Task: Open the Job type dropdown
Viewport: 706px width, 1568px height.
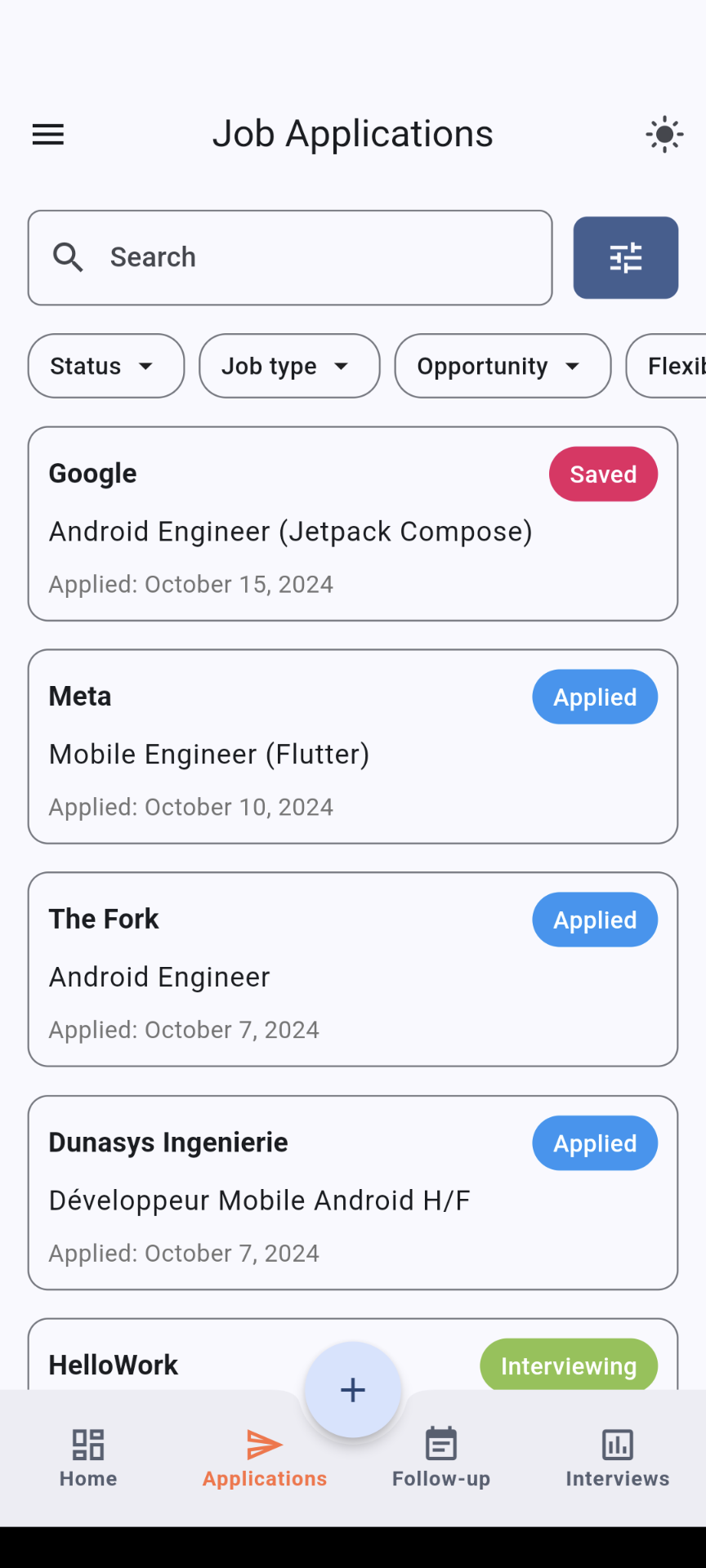Action: tap(288, 366)
